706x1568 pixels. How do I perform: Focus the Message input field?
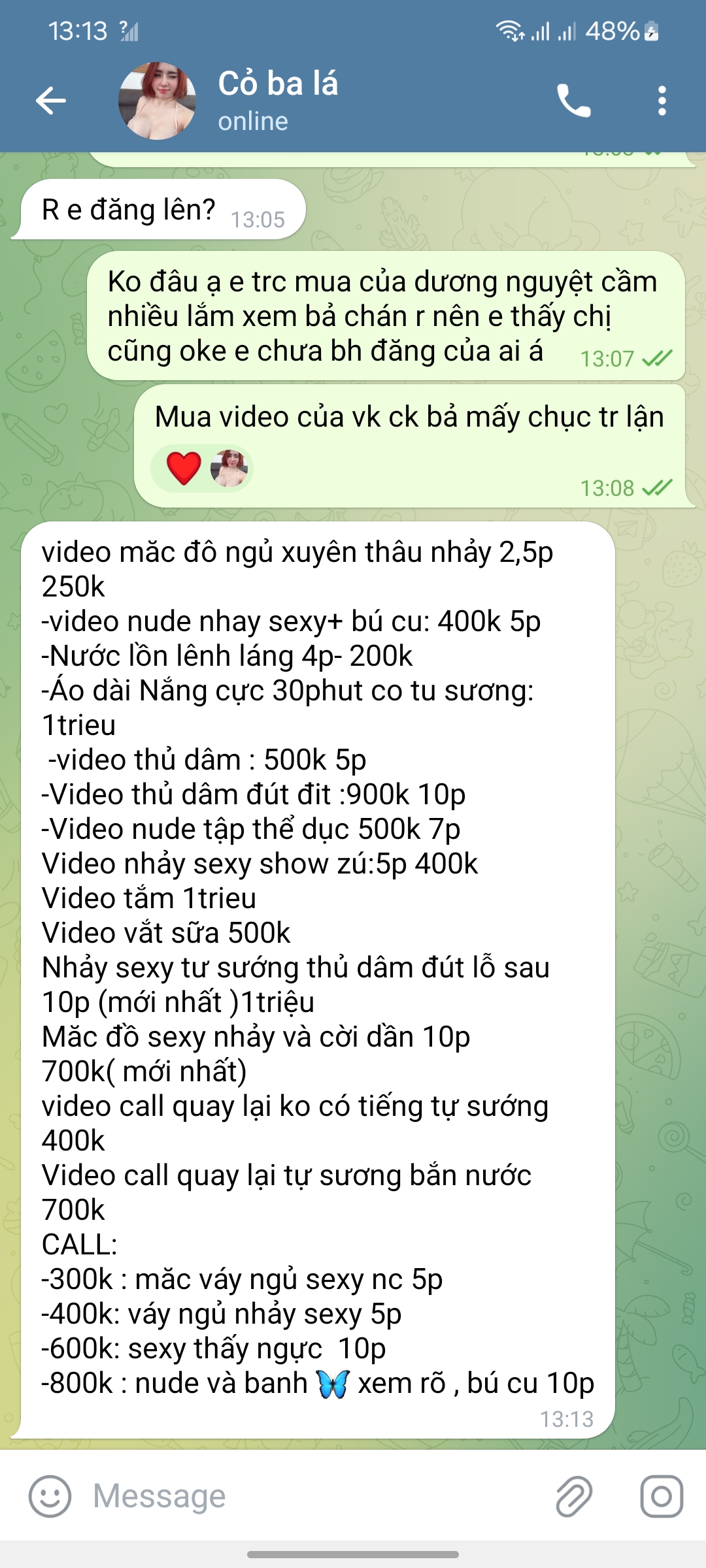(x=314, y=1496)
